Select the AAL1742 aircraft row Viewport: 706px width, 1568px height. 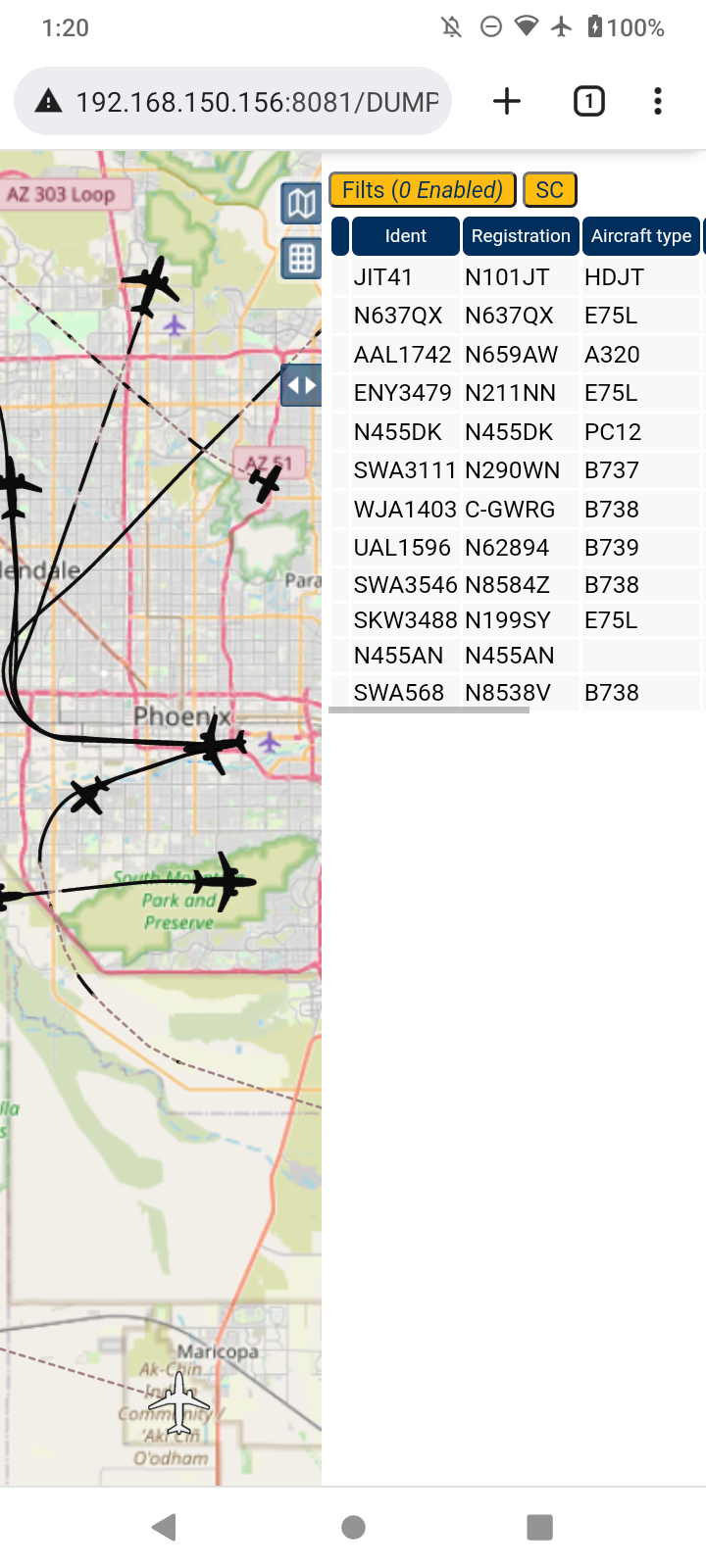[517, 355]
